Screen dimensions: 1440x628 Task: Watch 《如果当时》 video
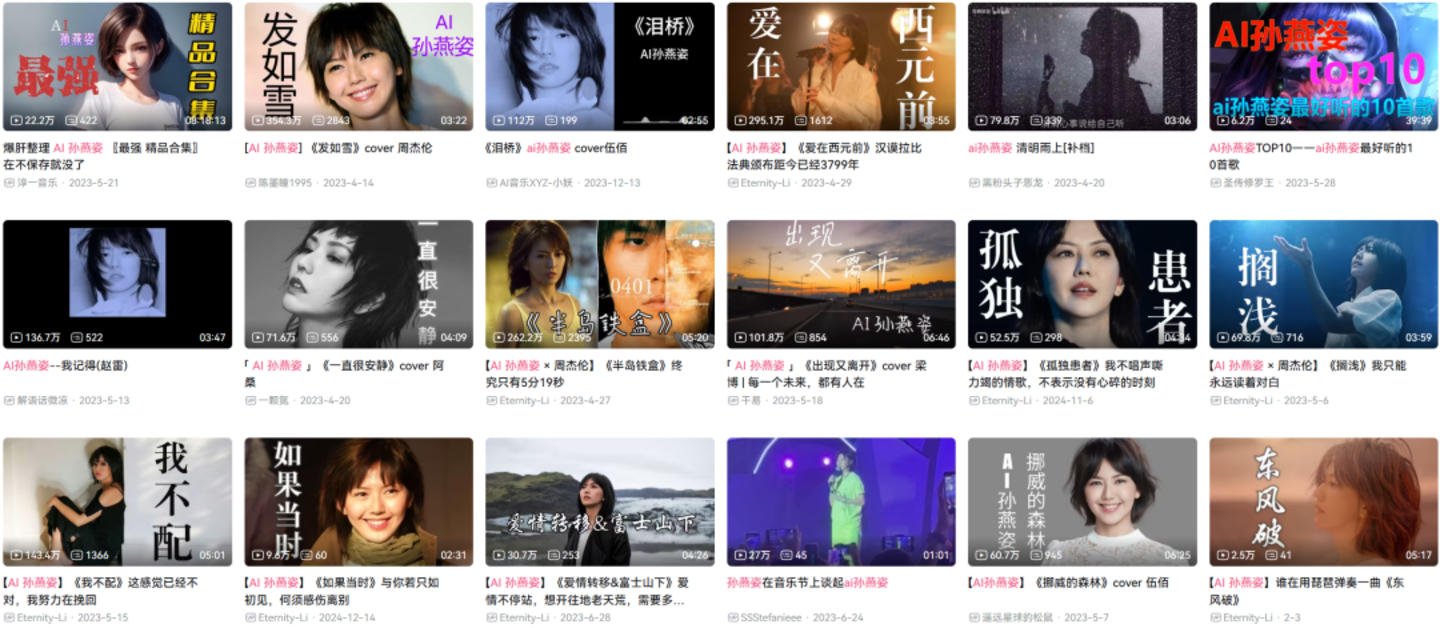click(x=358, y=501)
